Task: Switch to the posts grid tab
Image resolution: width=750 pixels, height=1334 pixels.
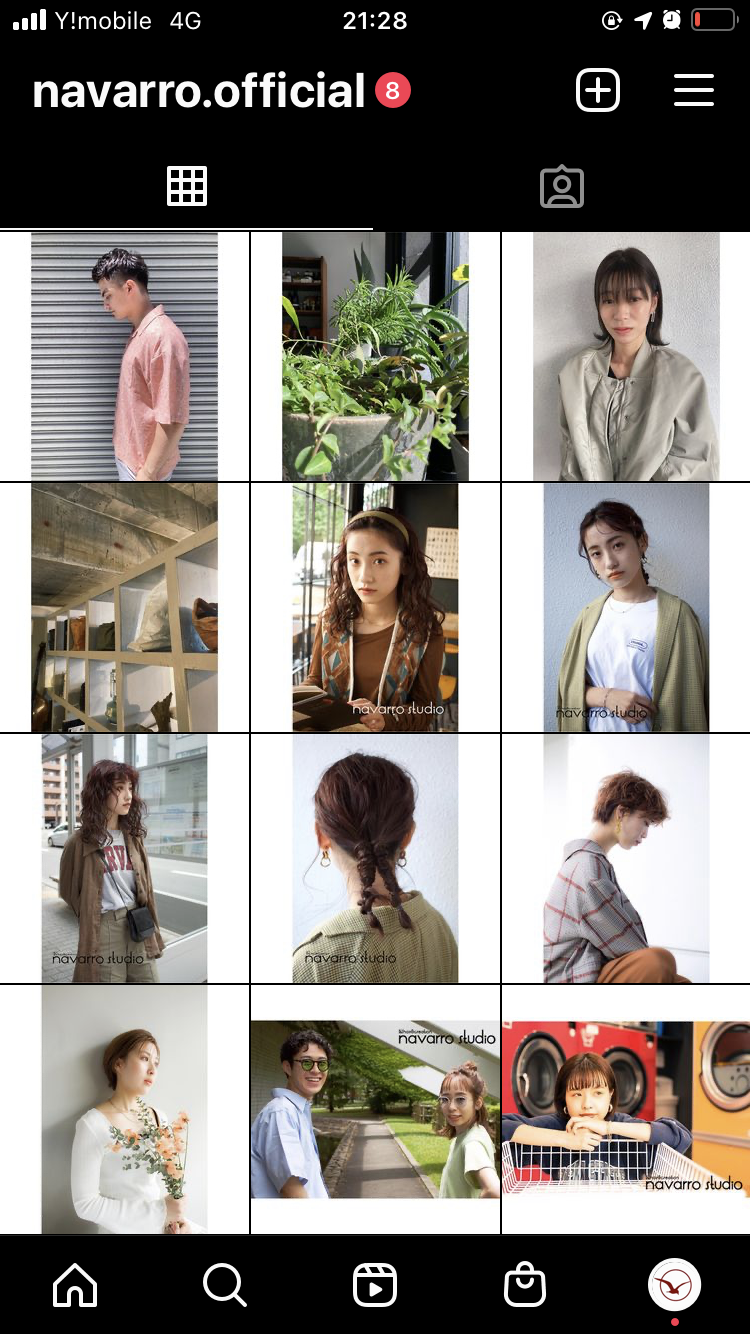Action: point(187,186)
